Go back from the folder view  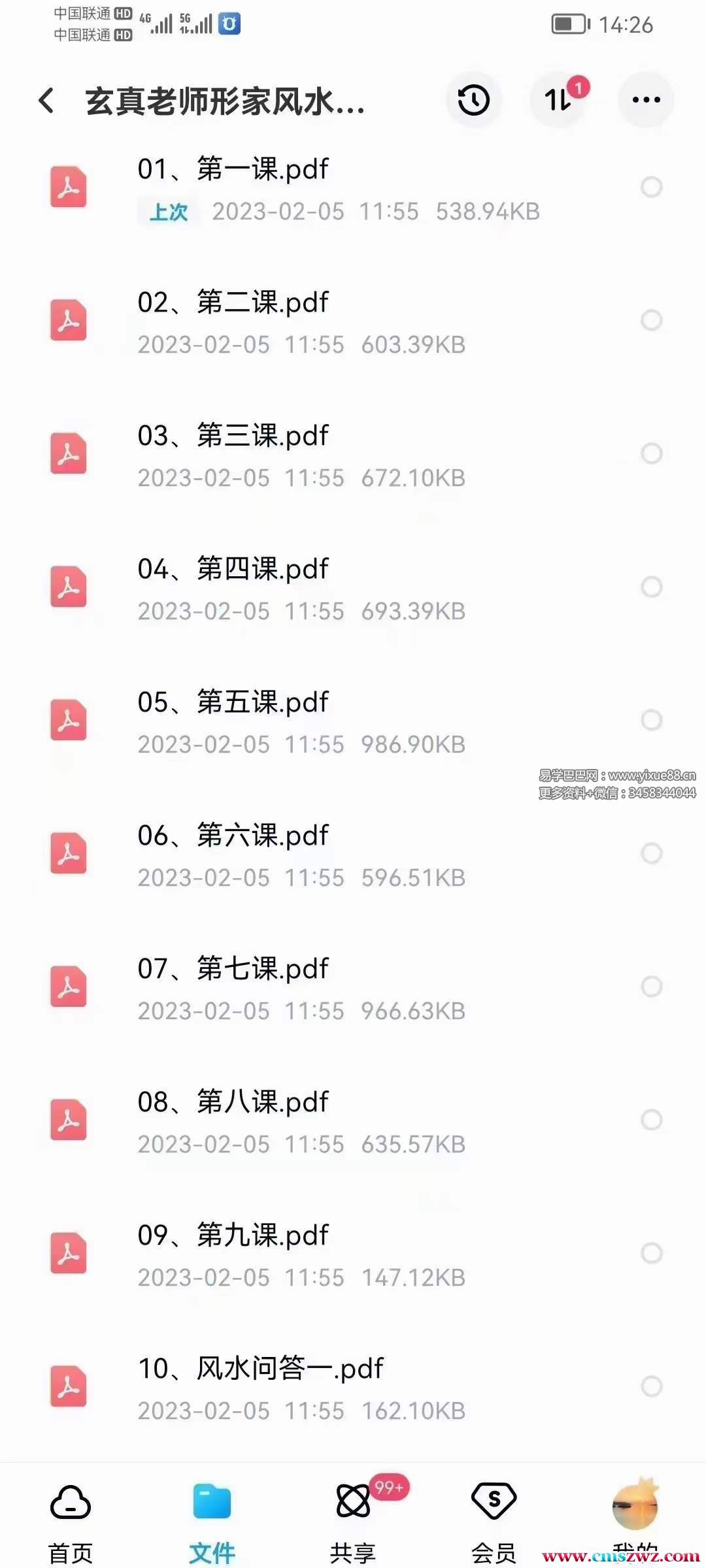coord(47,101)
